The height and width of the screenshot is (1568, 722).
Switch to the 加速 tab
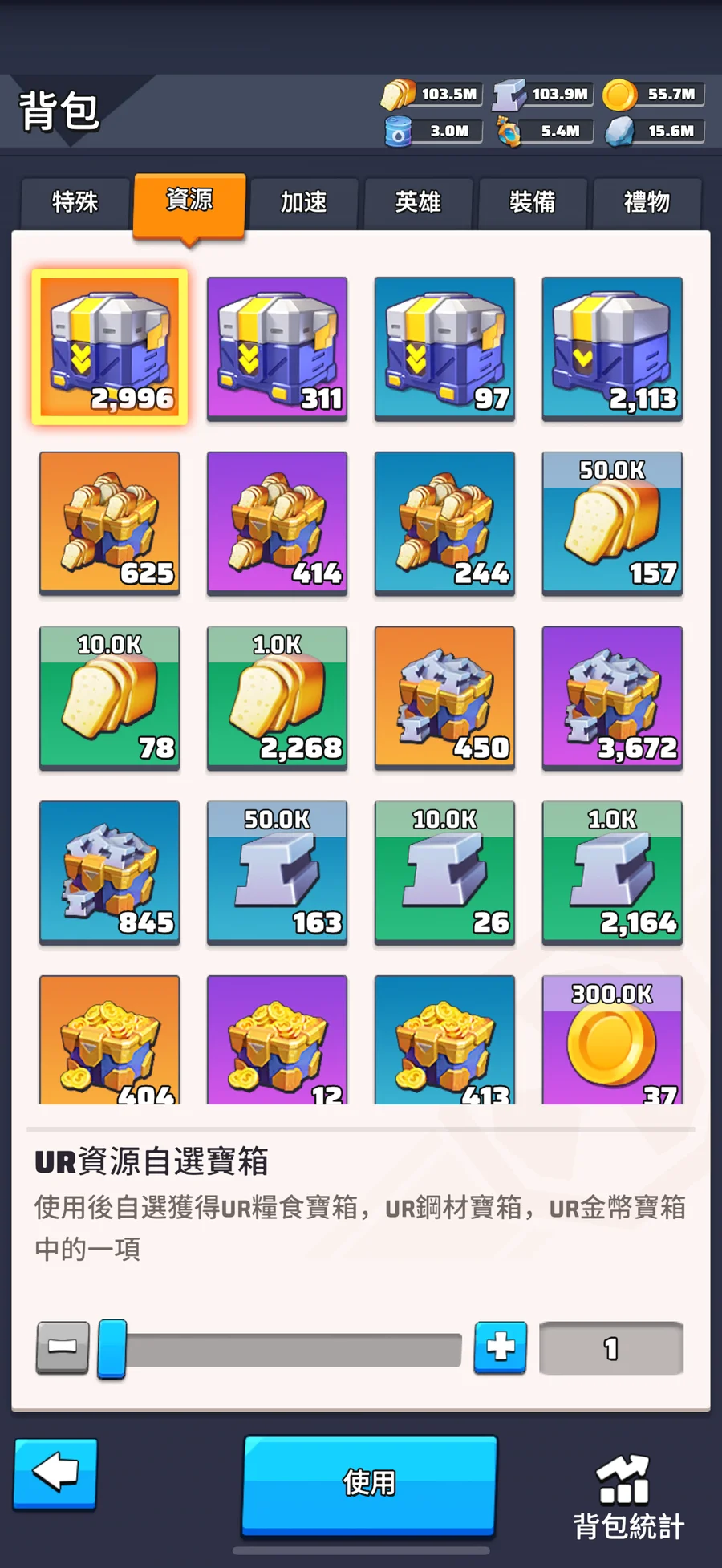point(303,203)
